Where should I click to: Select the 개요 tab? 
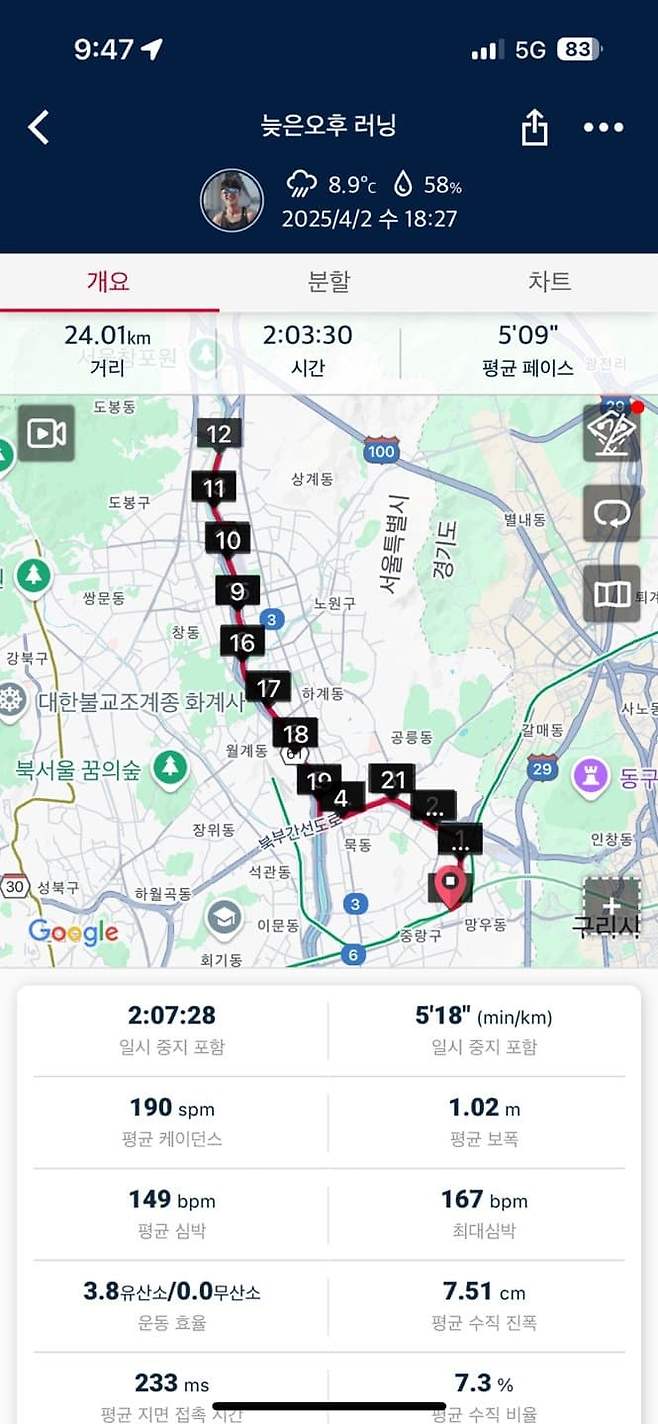point(109,281)
